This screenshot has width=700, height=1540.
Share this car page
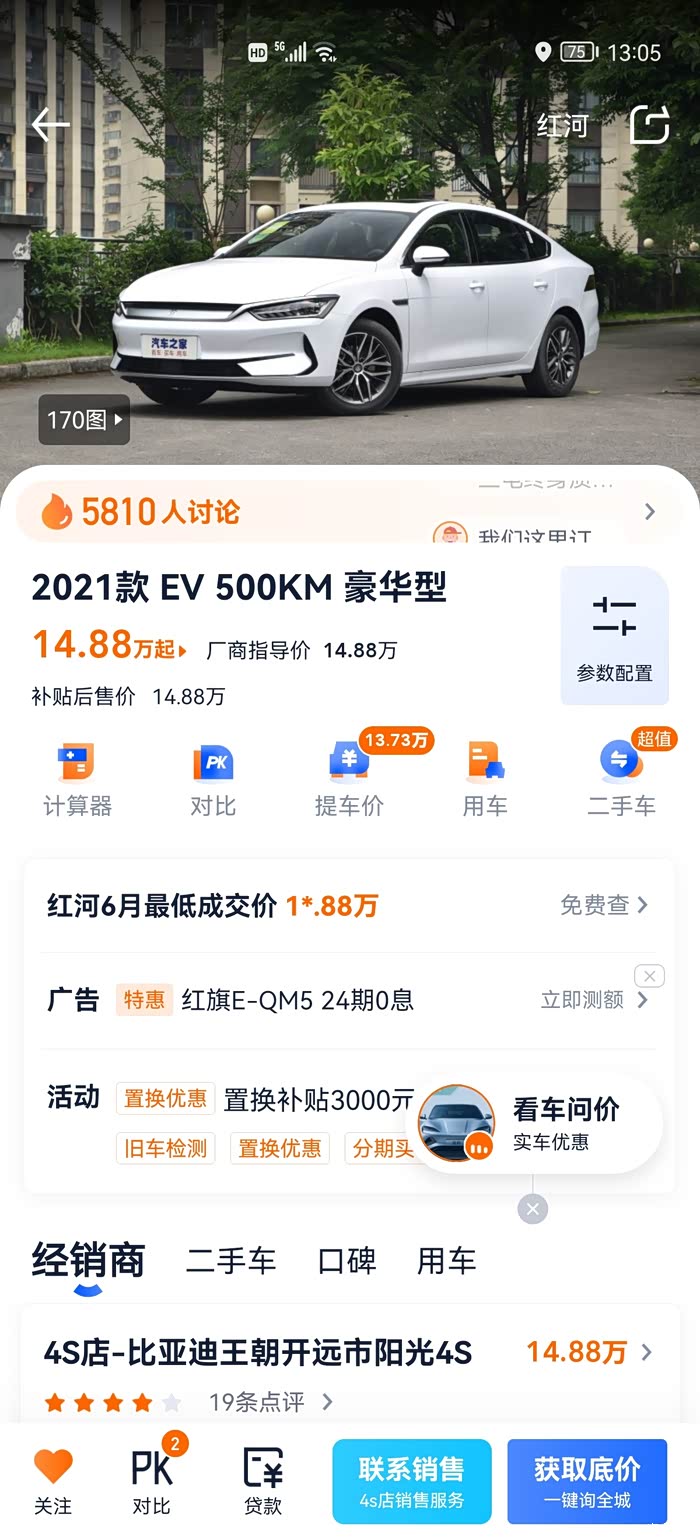[649, 125]
